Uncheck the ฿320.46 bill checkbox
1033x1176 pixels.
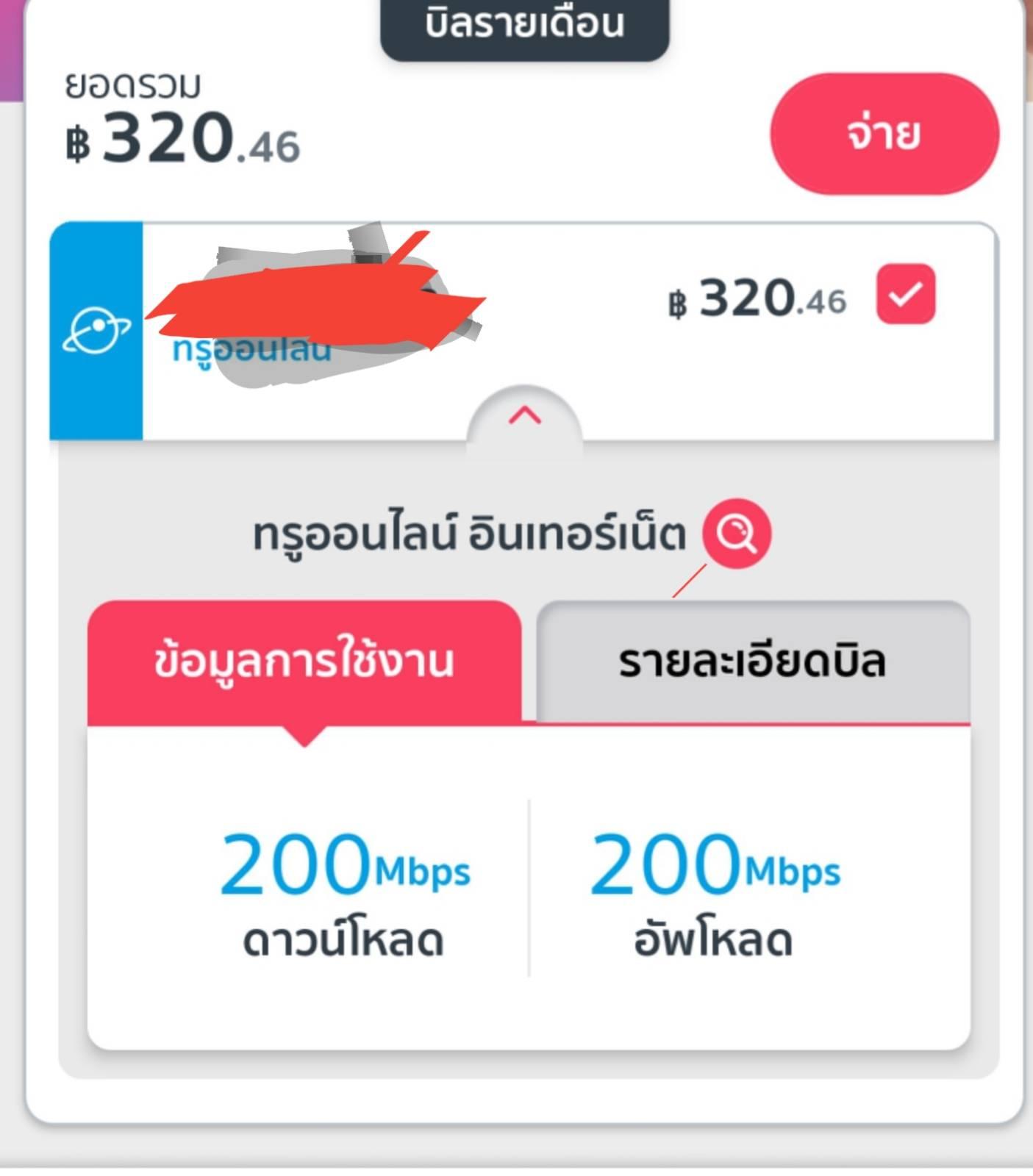905,295
